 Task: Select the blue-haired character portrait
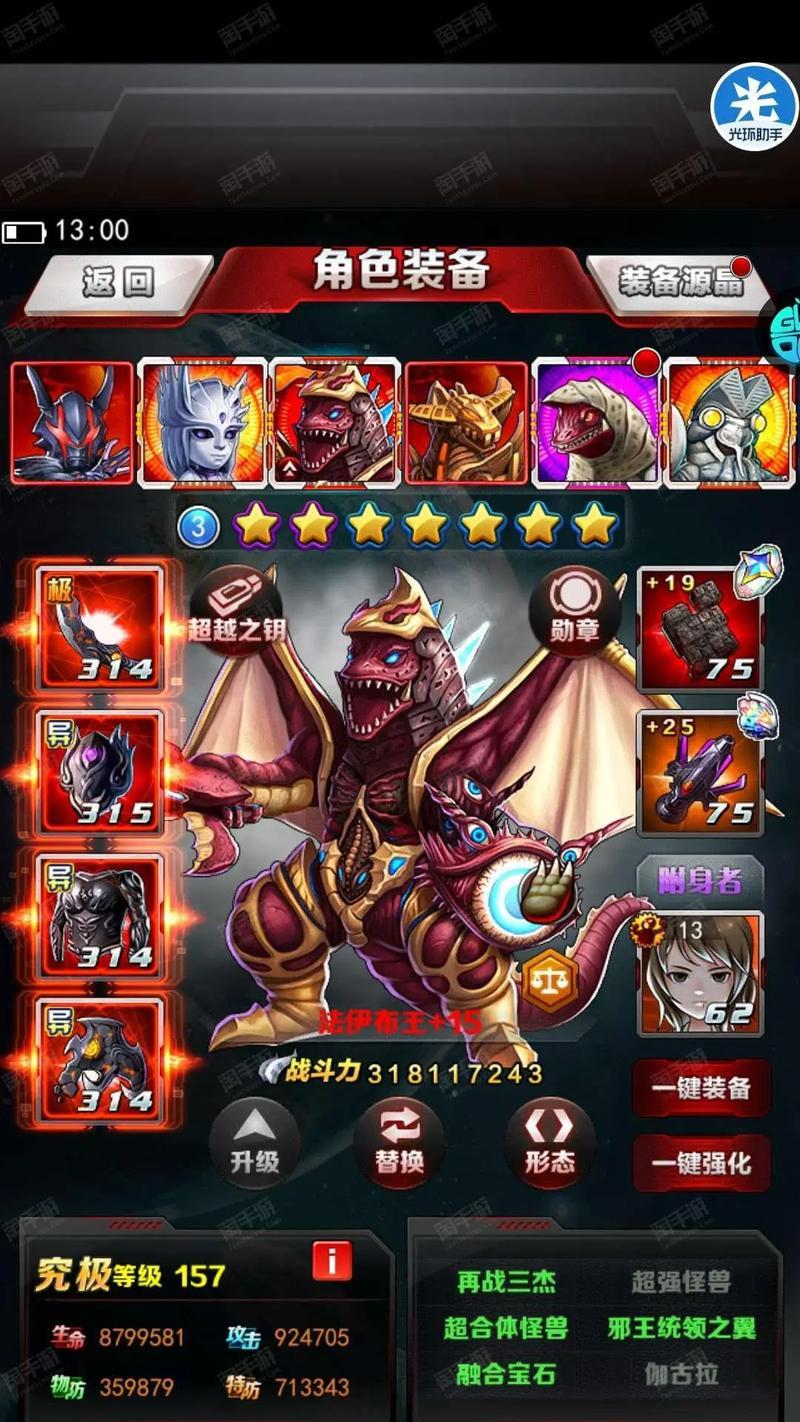[202, 423]
